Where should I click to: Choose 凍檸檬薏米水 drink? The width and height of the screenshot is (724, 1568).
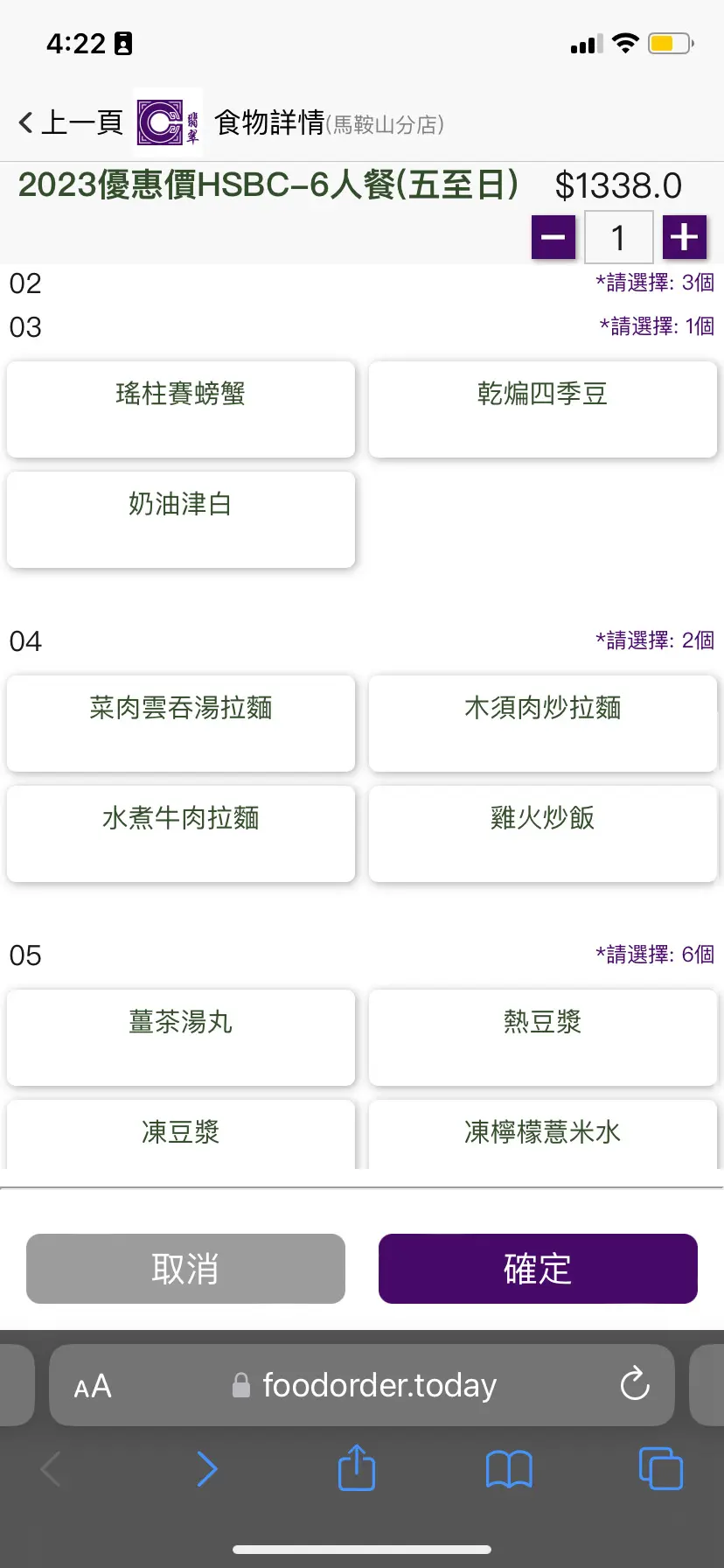click(542, 1134)
